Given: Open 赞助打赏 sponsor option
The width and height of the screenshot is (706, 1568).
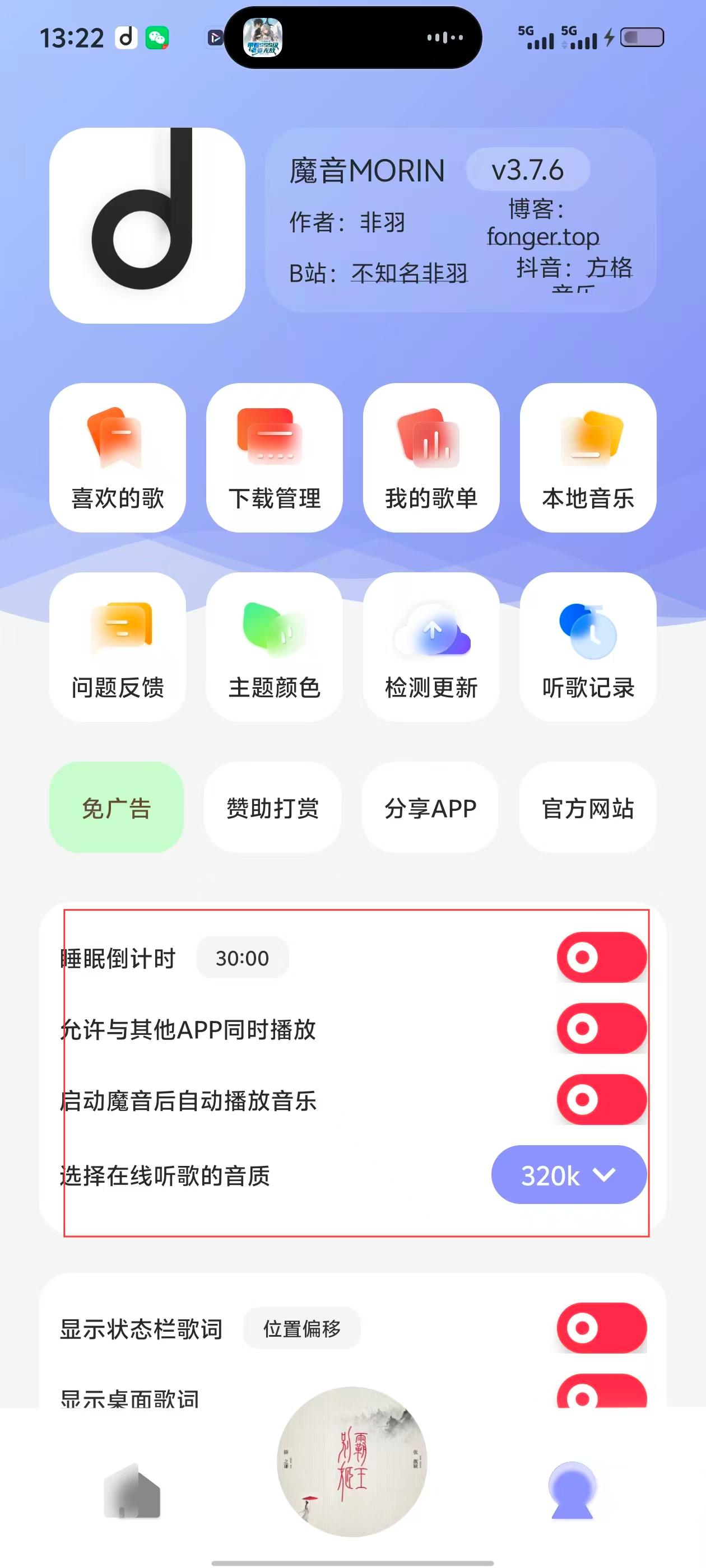Looking at the screenshot, I should [272, 808].
